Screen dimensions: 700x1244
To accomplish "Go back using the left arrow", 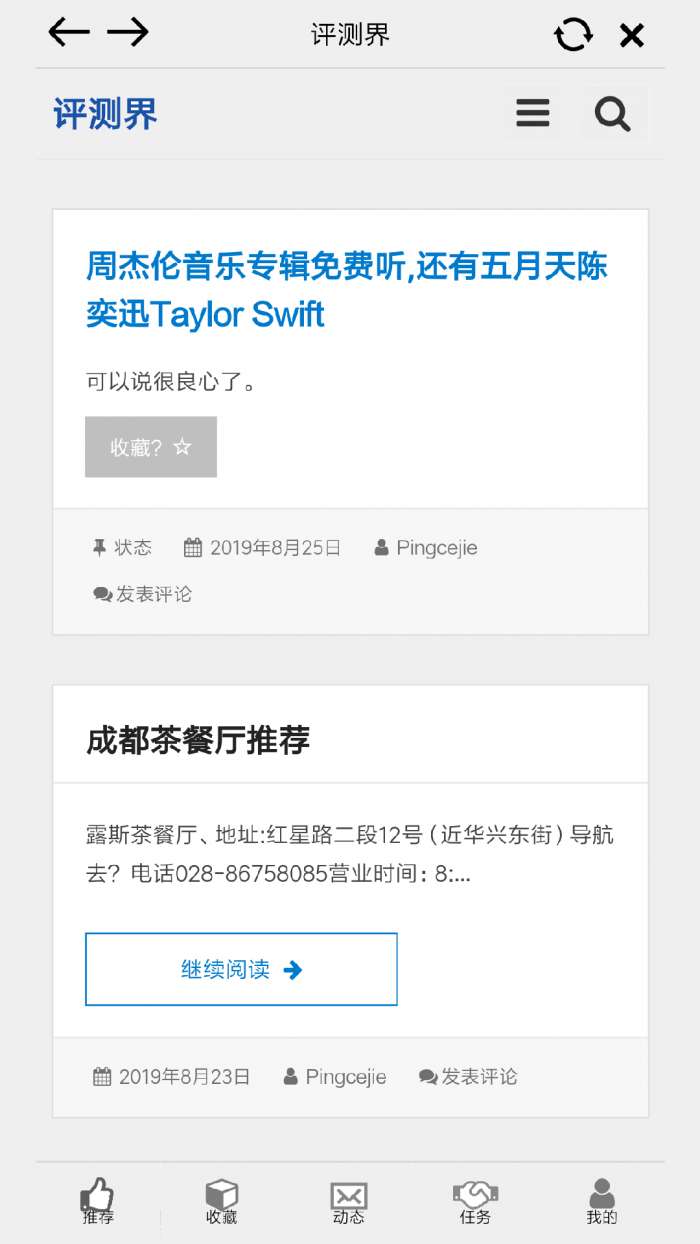I will point(69,33).
